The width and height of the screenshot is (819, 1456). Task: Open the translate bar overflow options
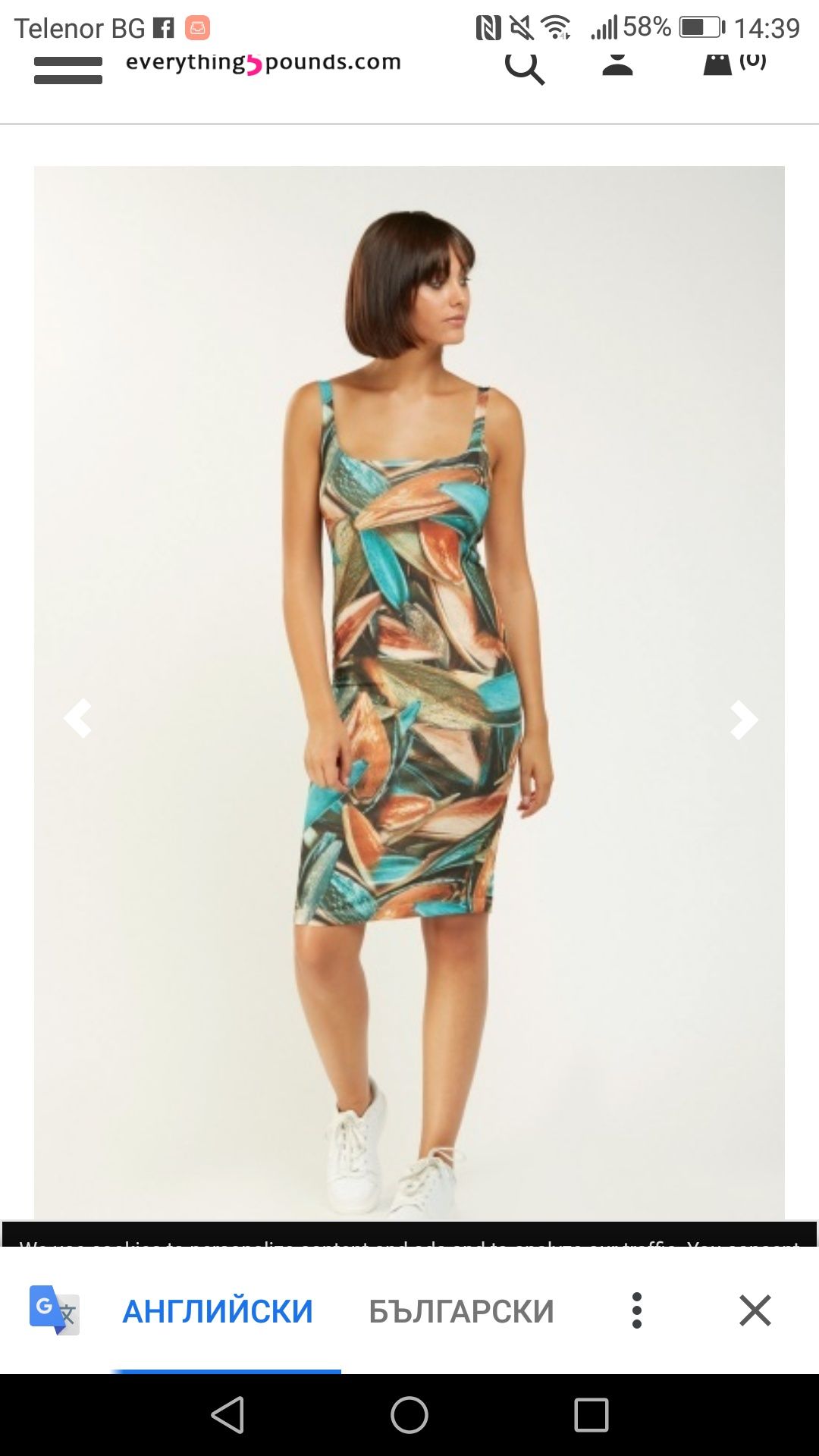(636, 1310)
